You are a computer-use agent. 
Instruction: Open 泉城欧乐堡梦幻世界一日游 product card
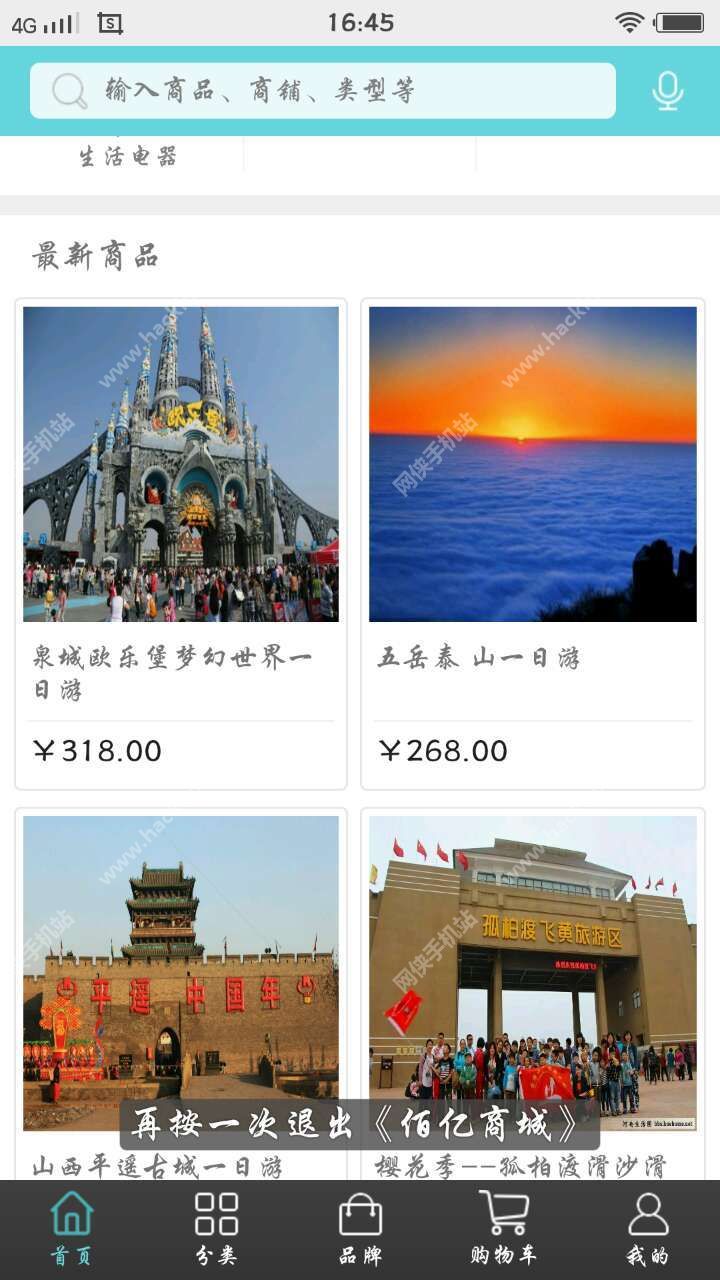pyautogui.click(x=181, y=543)
